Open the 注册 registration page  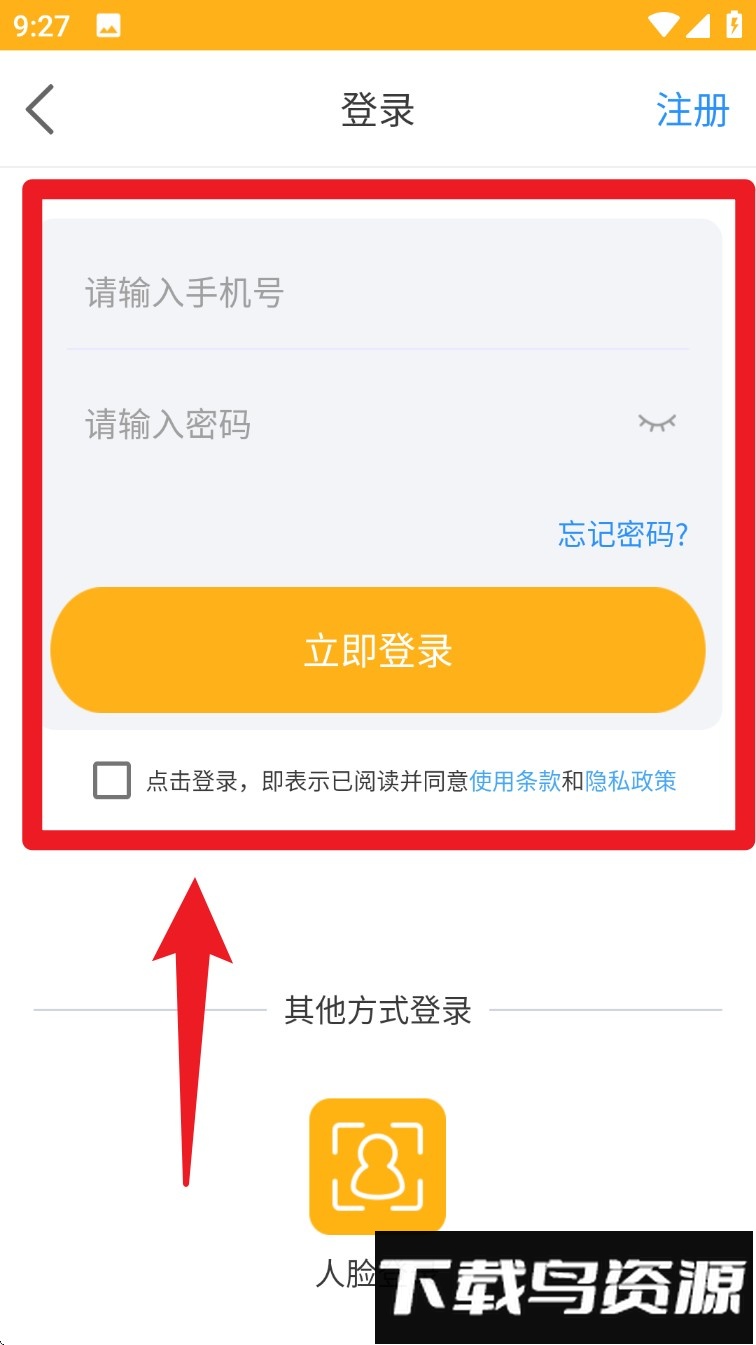(692, 110)
